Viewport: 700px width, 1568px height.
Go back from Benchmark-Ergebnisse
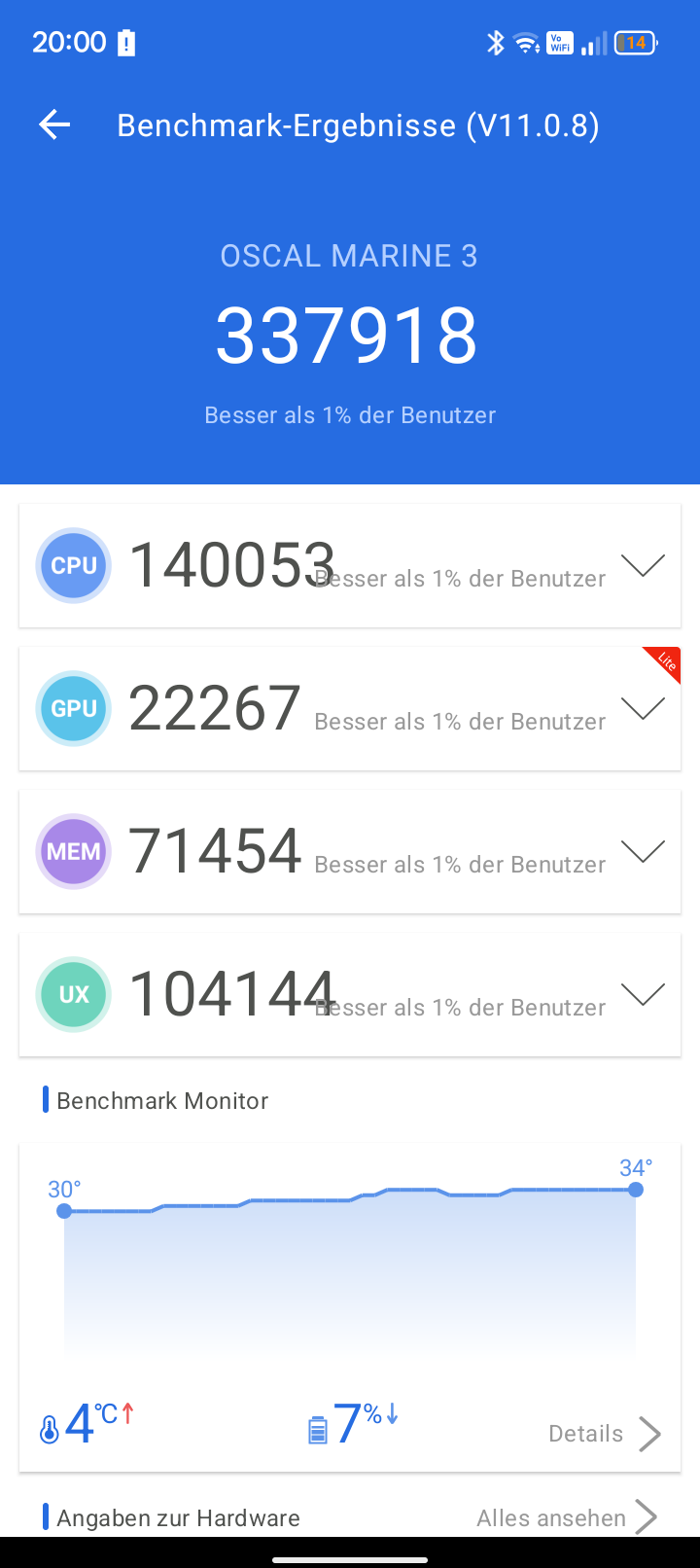point(54,125)
